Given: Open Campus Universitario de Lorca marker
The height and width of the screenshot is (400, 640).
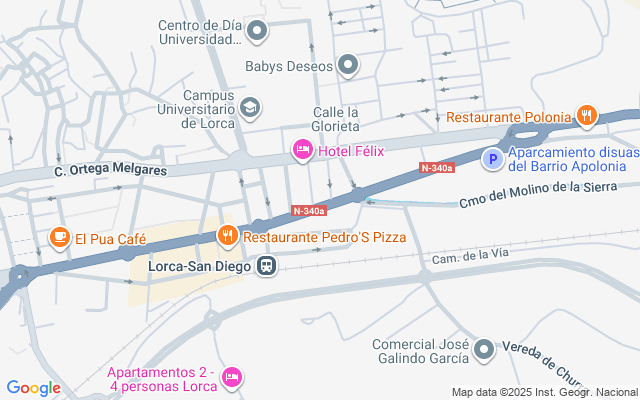Looking at the screenshot, I should pos(249,106).
